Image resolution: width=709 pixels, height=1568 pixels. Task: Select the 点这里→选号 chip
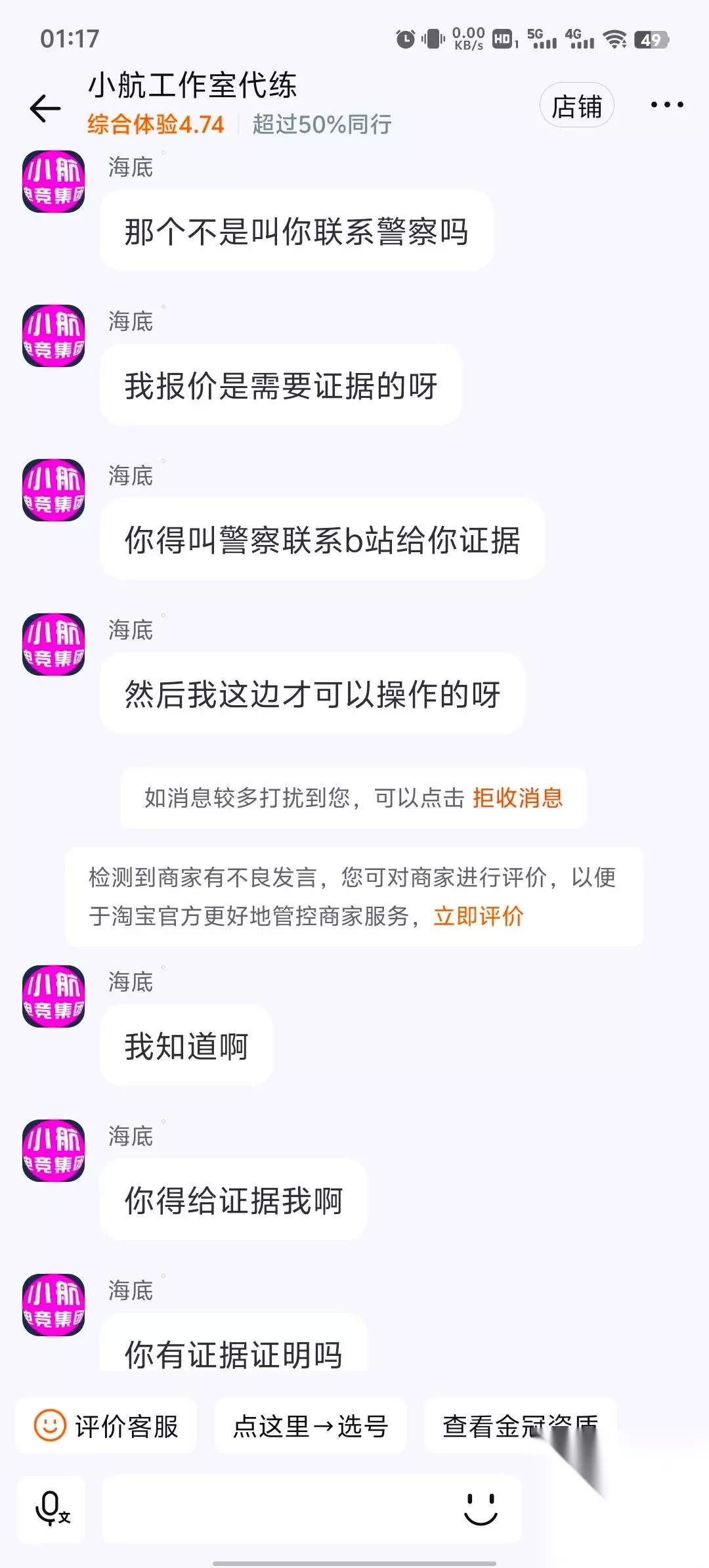[311, 1426]
